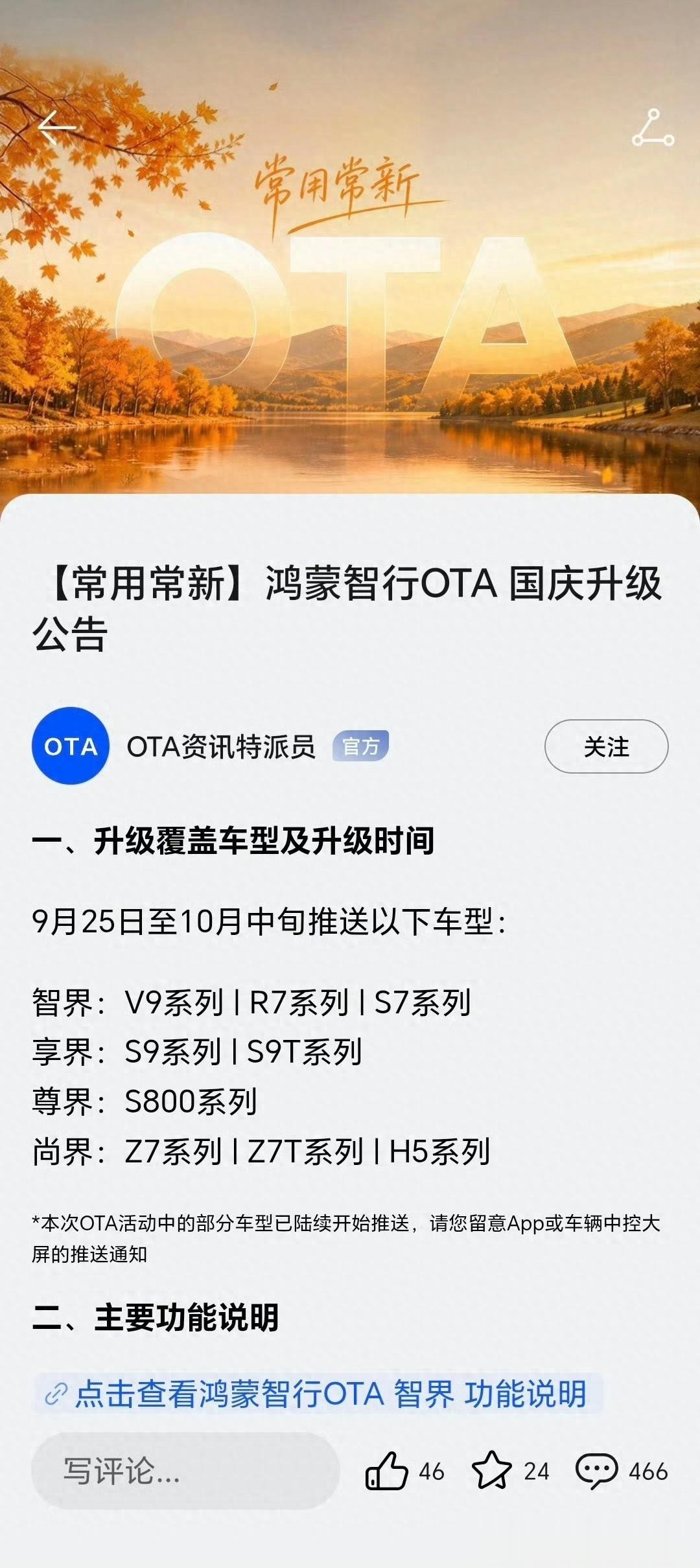Open the OTA资讯特派员 profile avatar
The width and height of the screenshot is (700, 1568).
[x=70, y=746]
